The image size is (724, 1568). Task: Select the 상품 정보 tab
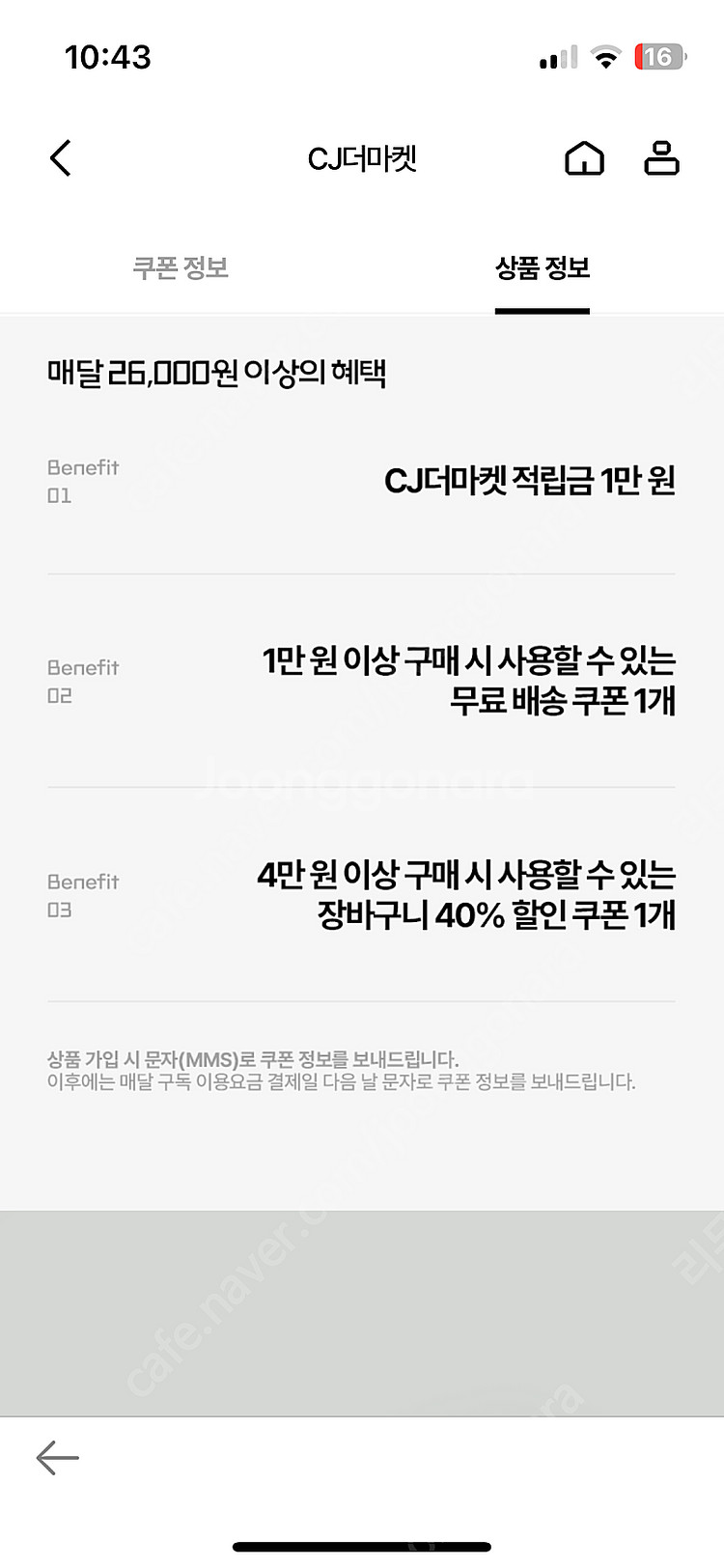[542, 268]
